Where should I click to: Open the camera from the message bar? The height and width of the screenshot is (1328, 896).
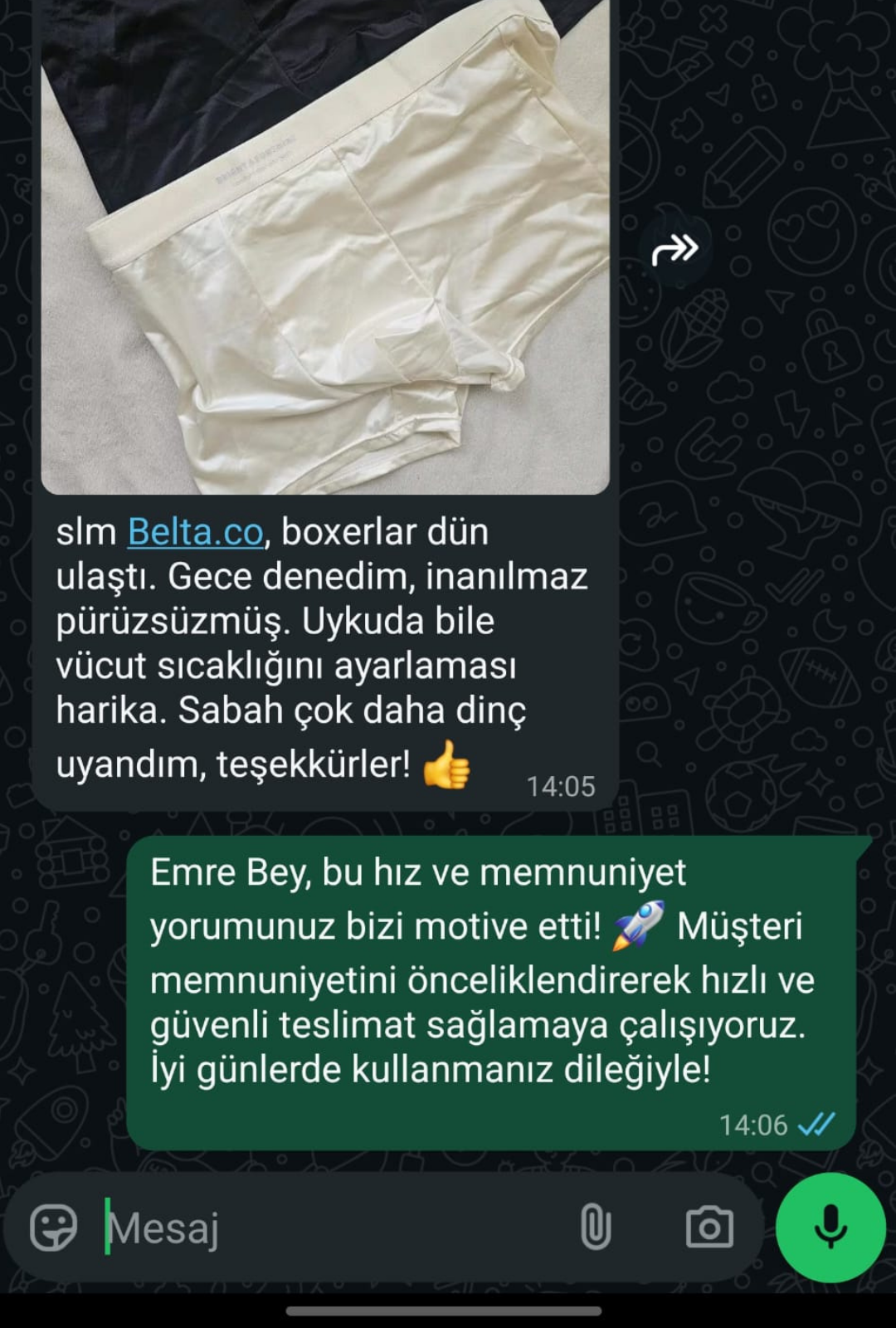(x=709, y=1227)
